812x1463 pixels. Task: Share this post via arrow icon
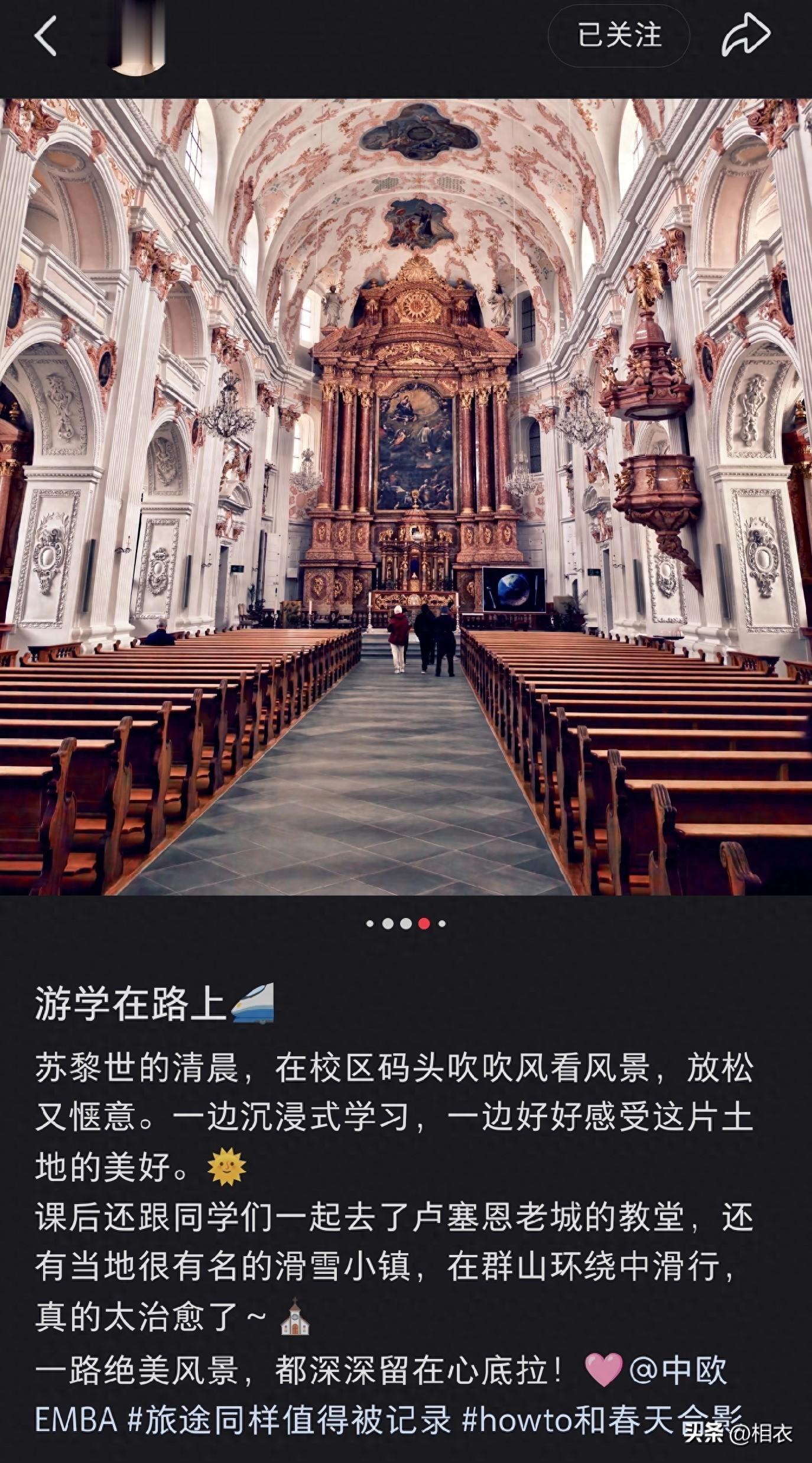pyautogui.click(x=746, y=35)
